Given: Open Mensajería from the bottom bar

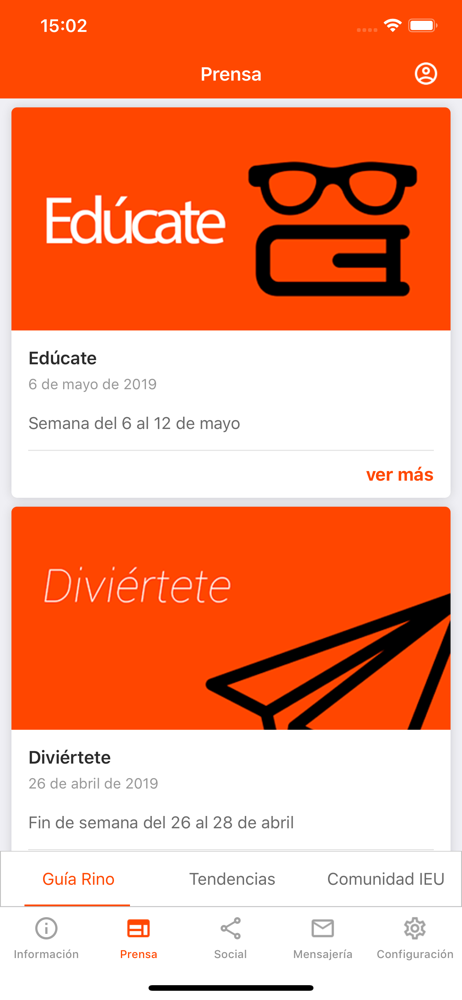Looking at the screenshot, I should click(323, 938).
